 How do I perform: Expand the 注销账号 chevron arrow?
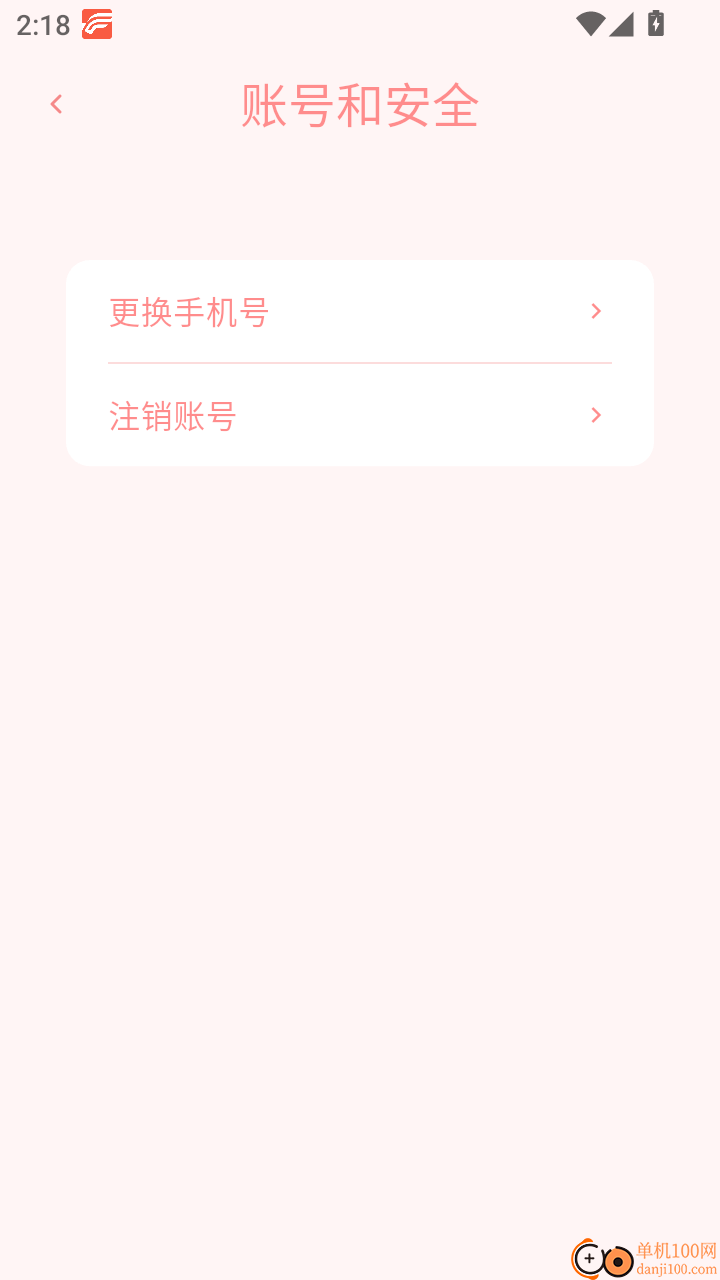595,415
